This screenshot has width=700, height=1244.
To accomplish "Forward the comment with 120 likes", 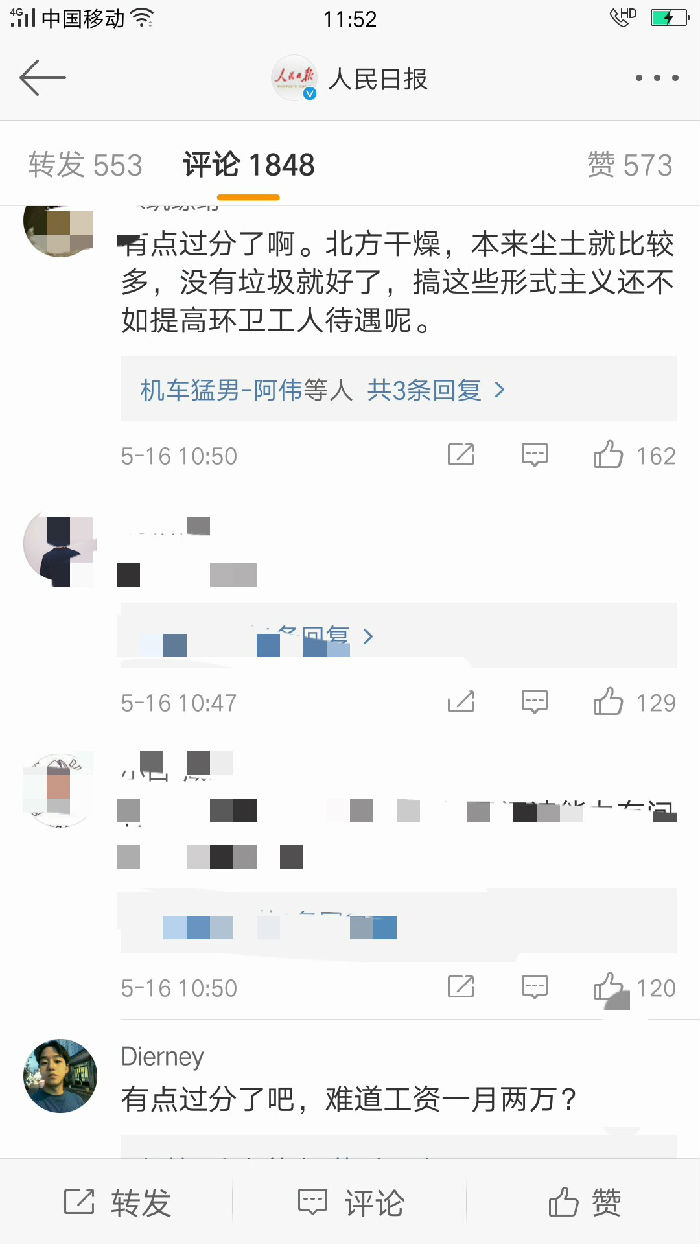I will coord(461,988).
